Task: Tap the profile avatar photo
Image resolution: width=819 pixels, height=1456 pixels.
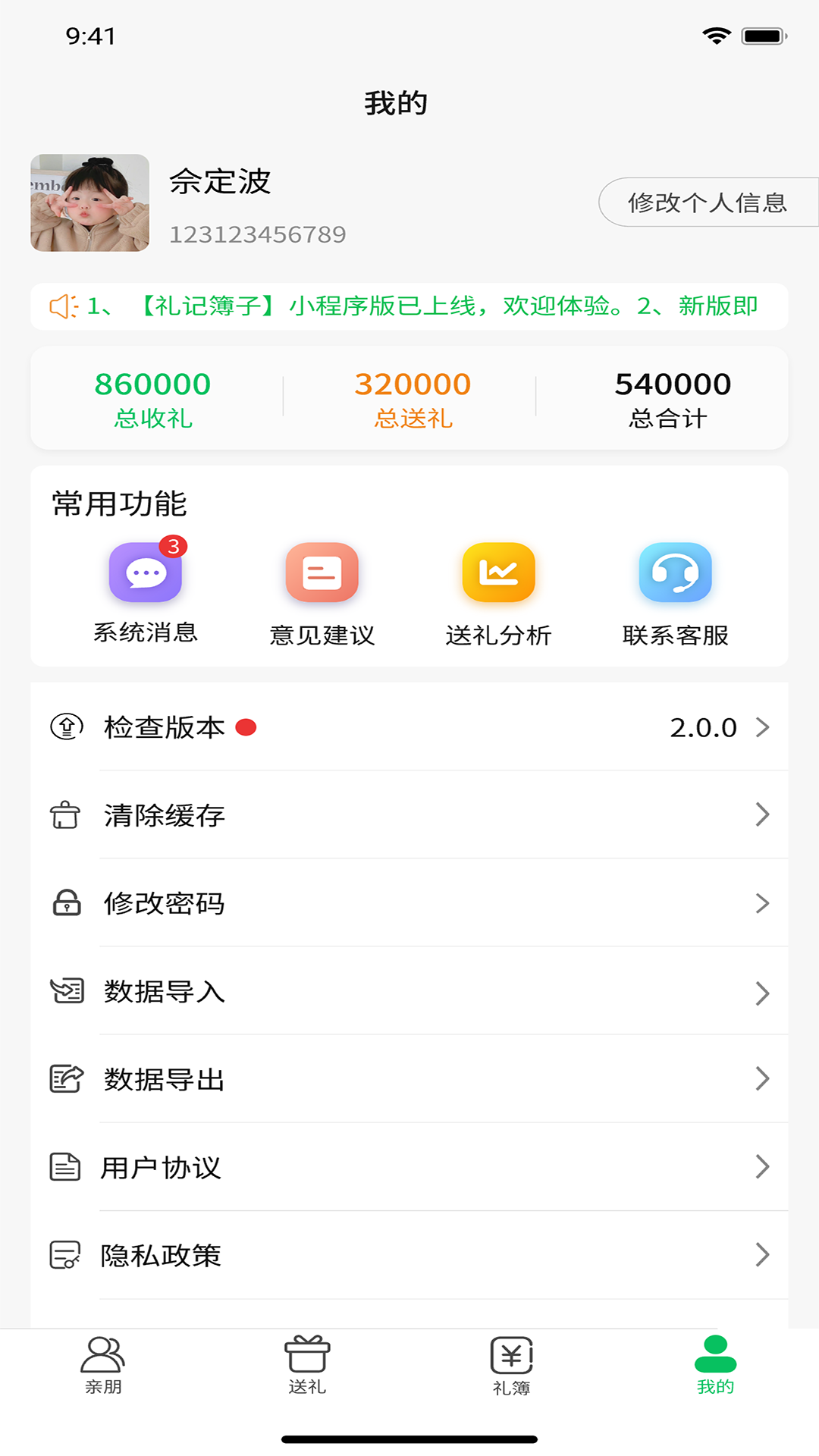Action: tap(90, 202)
